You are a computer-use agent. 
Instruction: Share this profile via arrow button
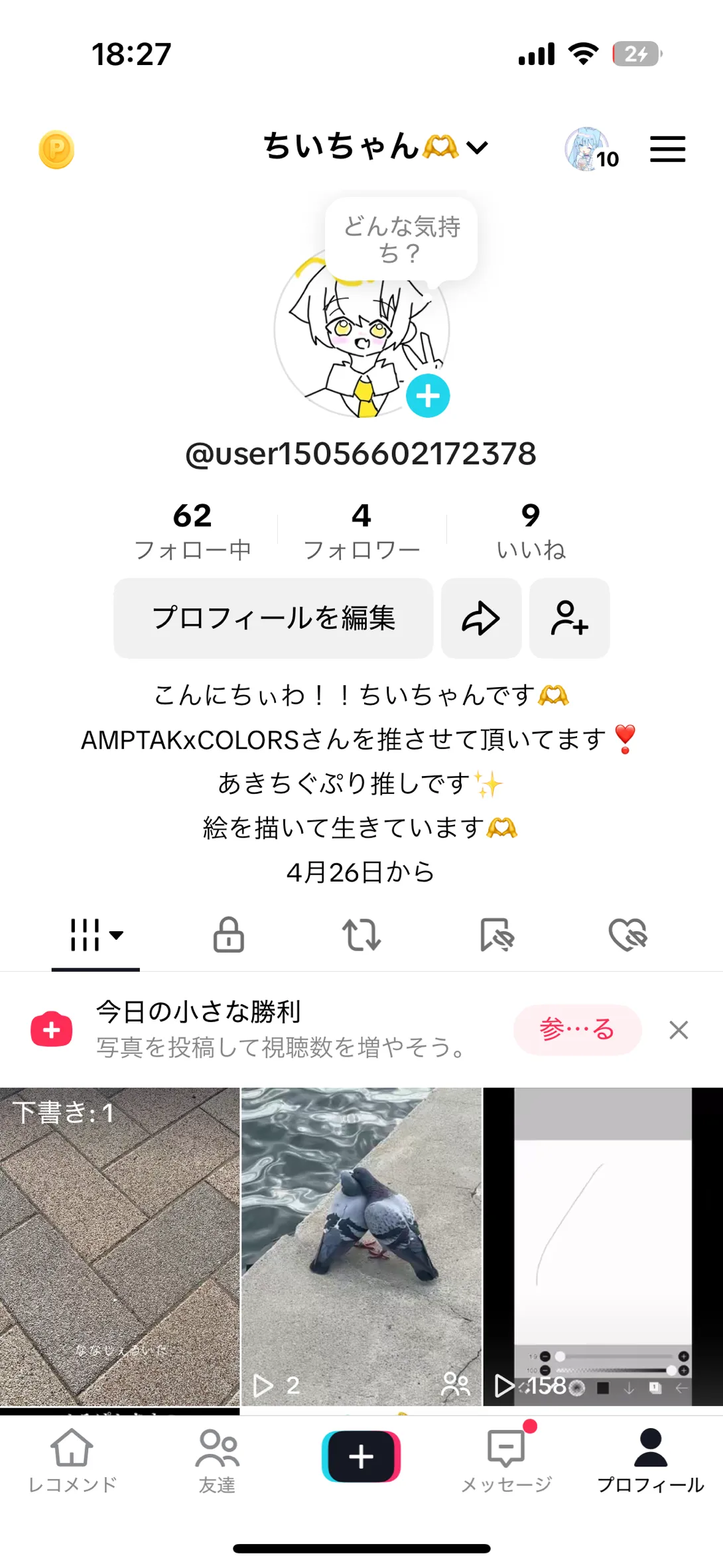point(481,618)
